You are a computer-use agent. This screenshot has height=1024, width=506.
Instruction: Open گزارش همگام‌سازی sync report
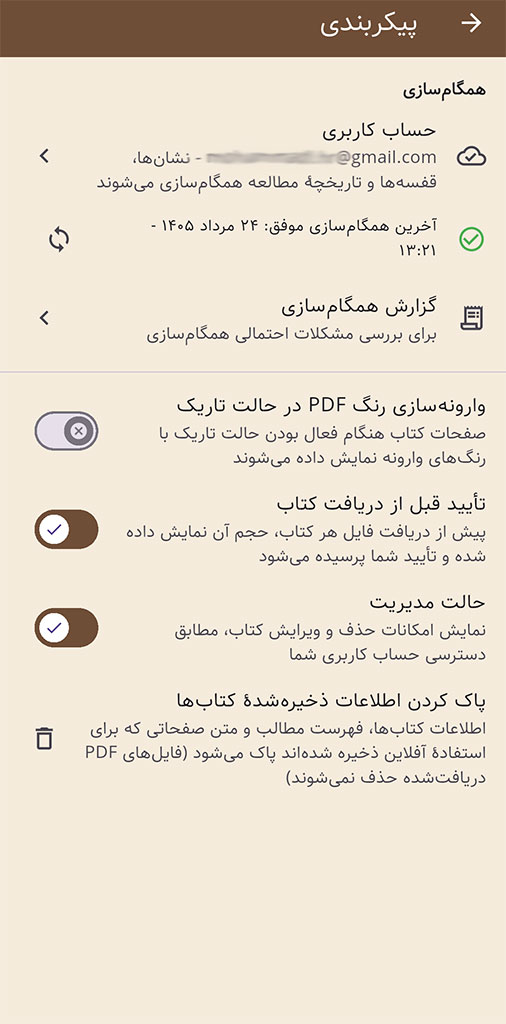click(x=253, y=318)
